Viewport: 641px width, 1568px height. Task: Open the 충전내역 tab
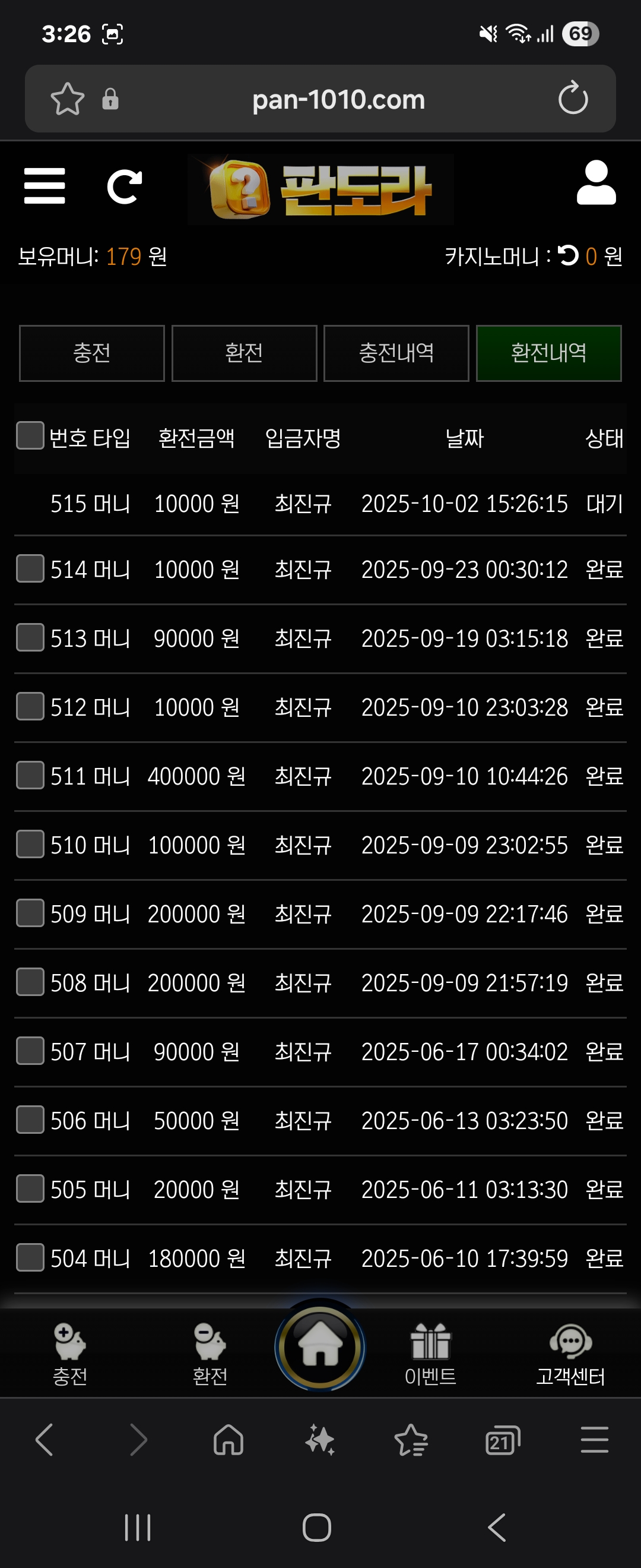396,353
